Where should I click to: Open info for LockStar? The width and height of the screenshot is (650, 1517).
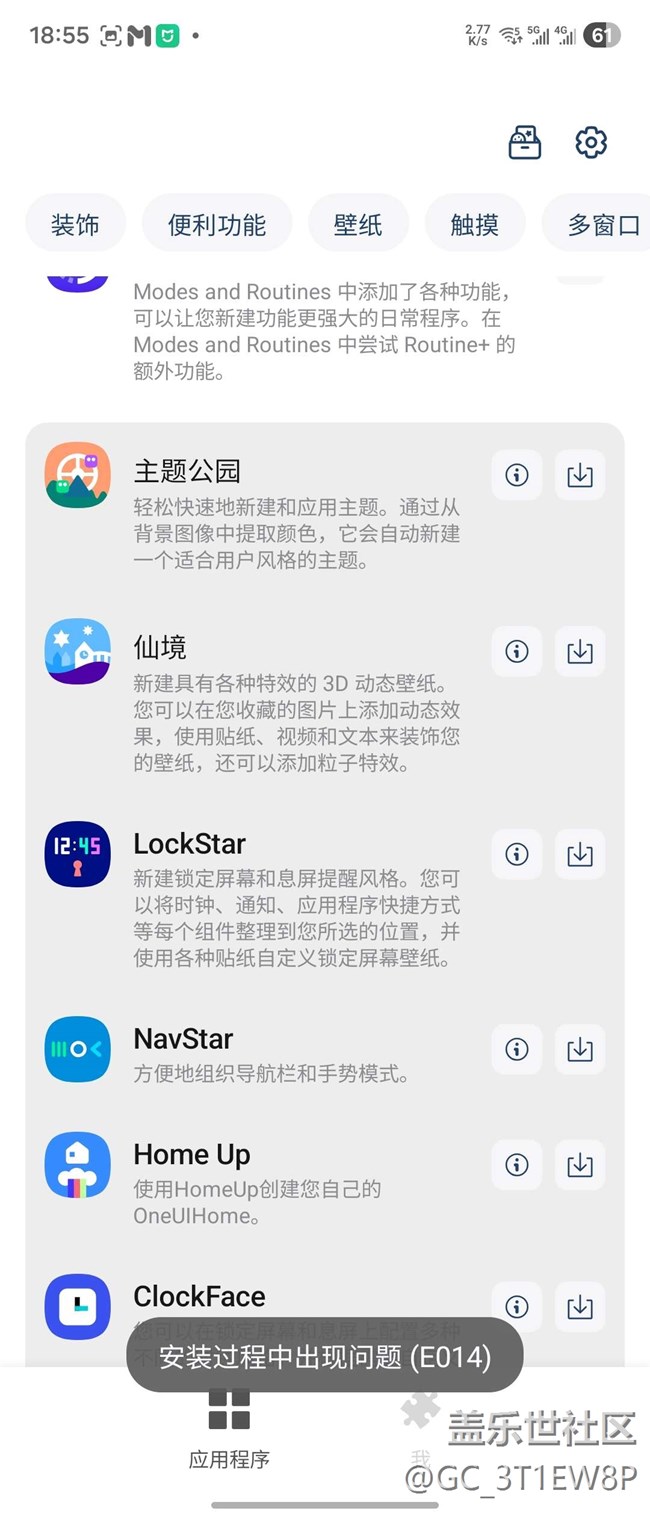tap(517, 854)
